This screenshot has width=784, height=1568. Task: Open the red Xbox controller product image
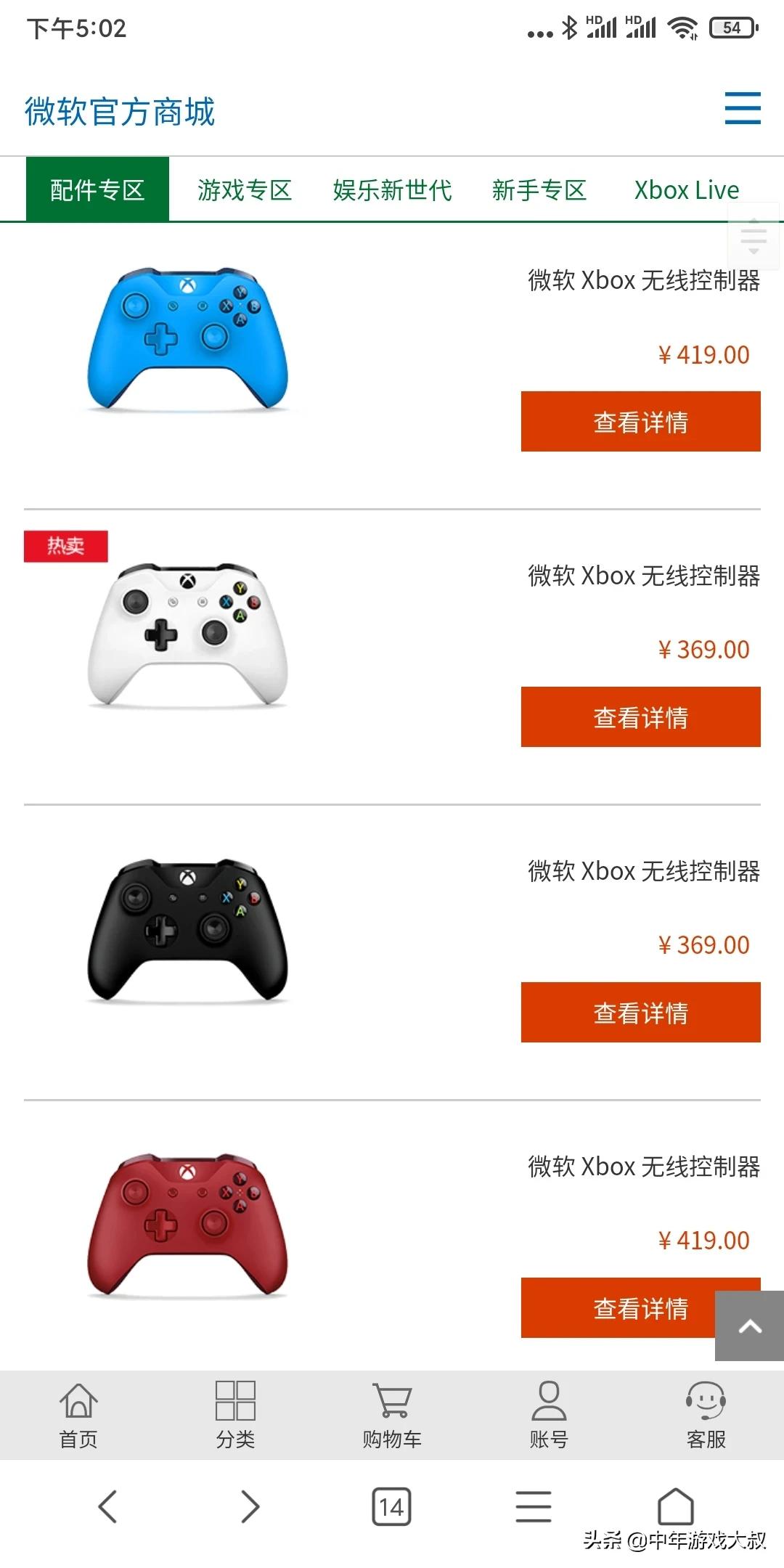(x=187, y=1224)
